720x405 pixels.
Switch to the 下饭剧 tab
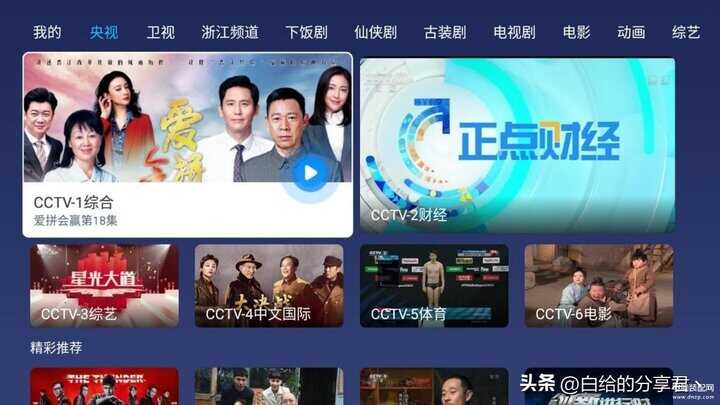click(306, 32)
